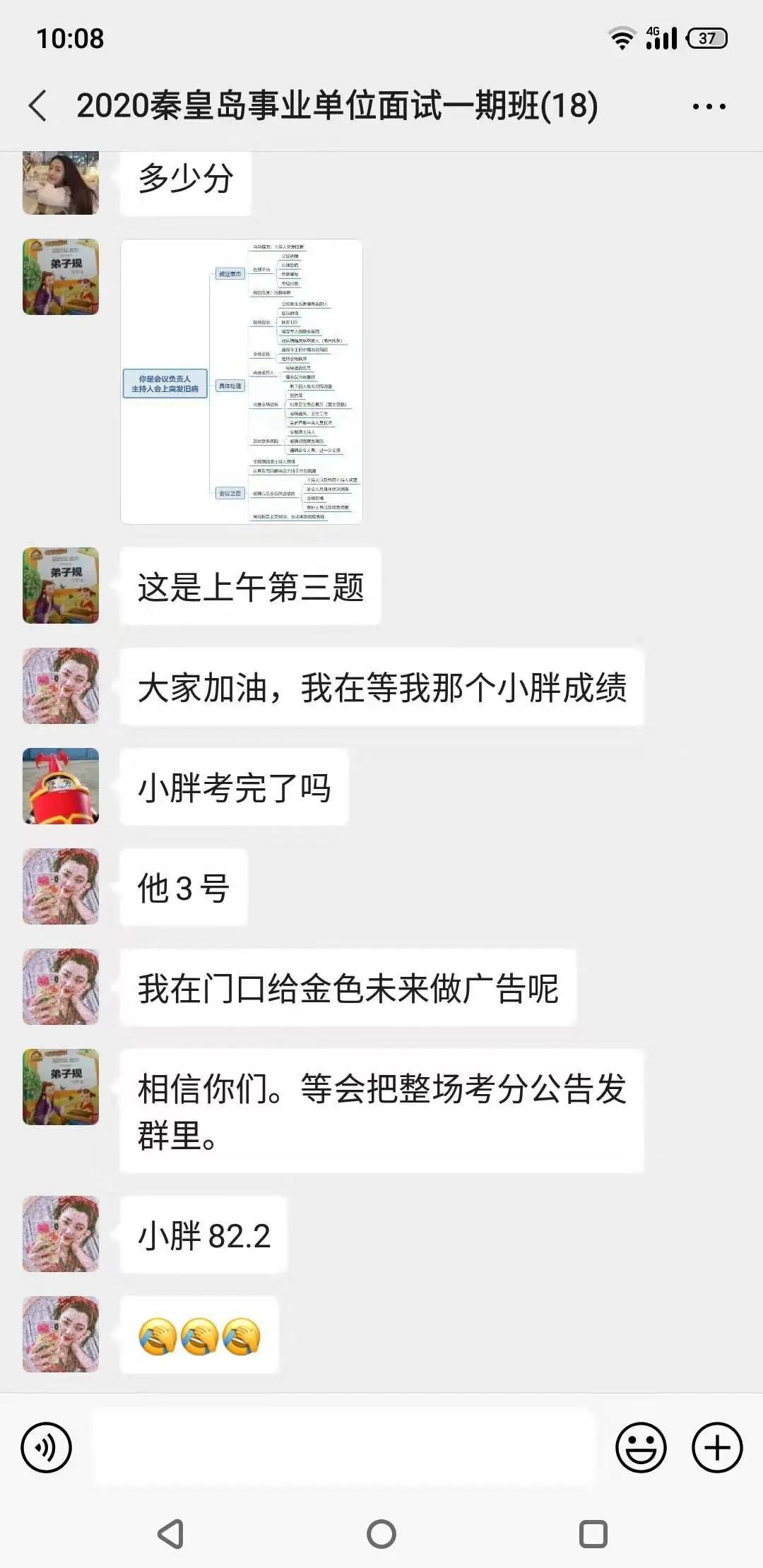Open the group chat info menu

tap(709, 107)
